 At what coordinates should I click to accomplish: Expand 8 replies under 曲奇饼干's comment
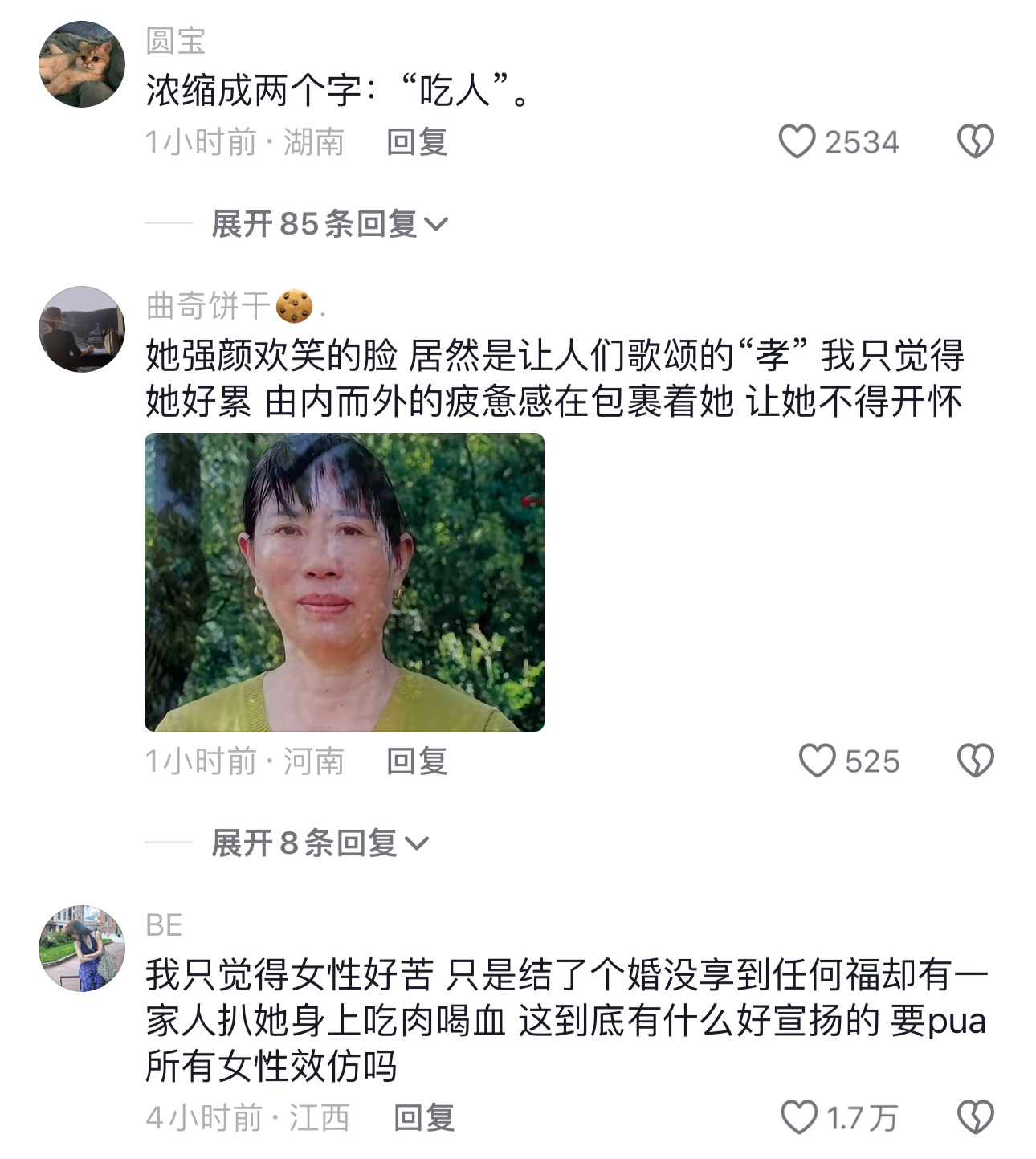[320, 843]
